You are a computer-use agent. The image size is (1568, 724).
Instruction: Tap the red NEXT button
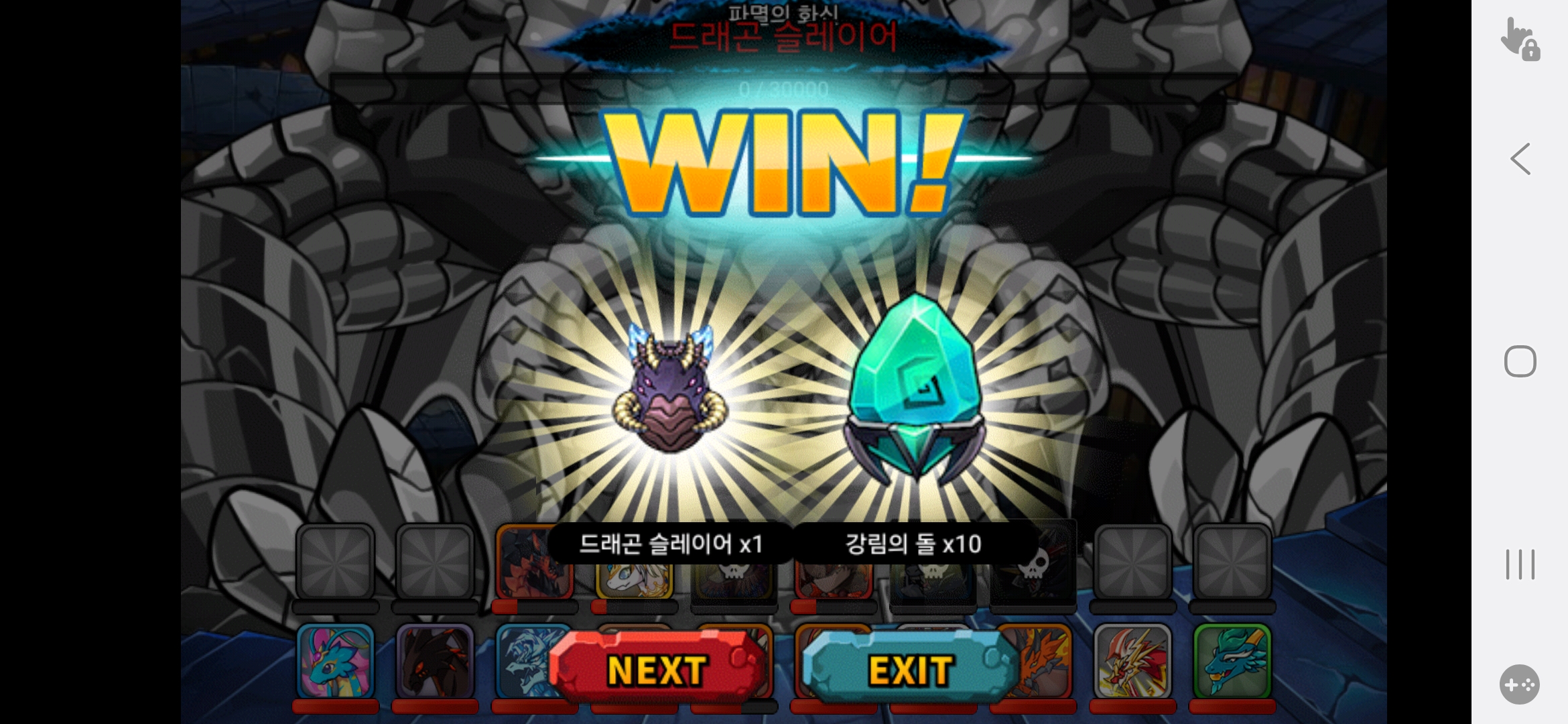pyautogui.click(x=657, y=669)
